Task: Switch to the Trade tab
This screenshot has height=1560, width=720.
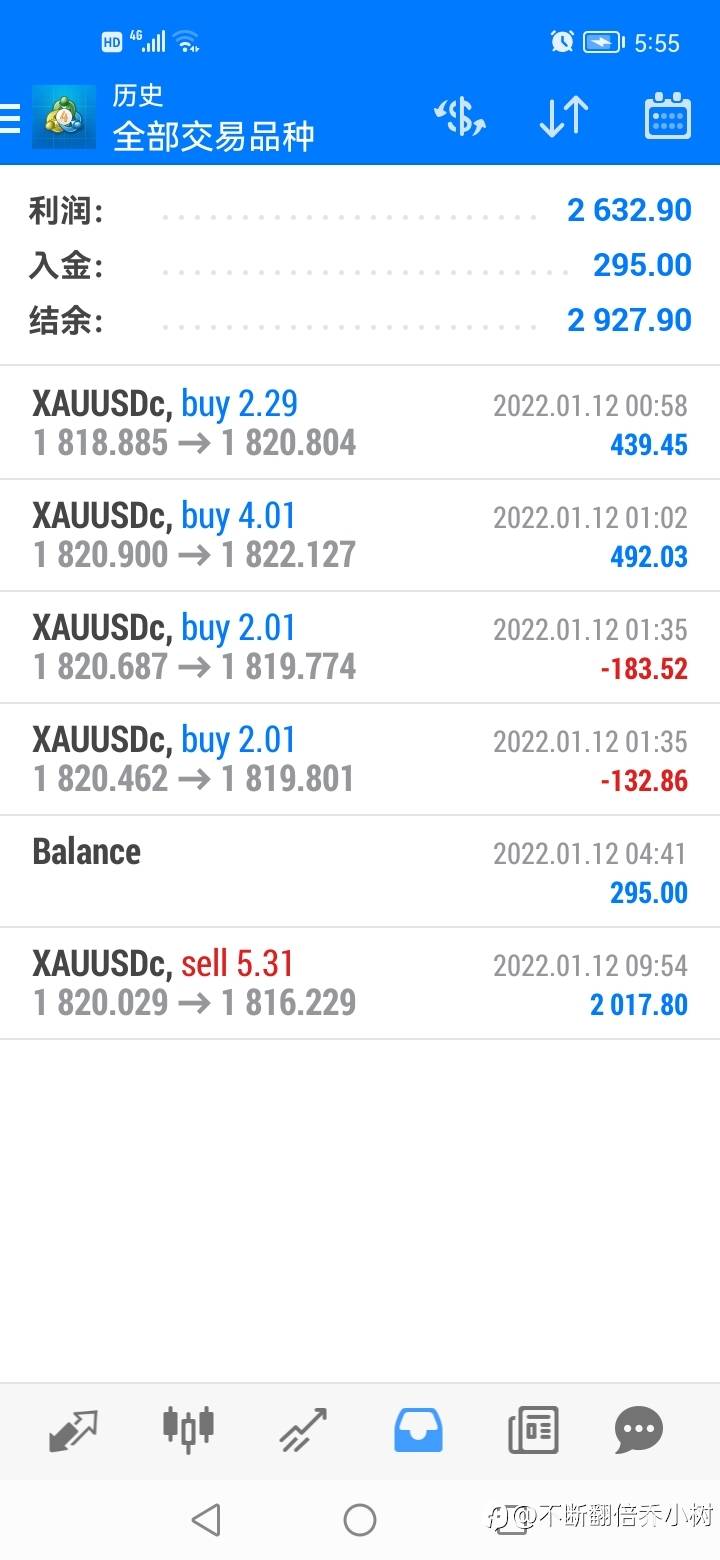Action: (x=303, y=1430)
